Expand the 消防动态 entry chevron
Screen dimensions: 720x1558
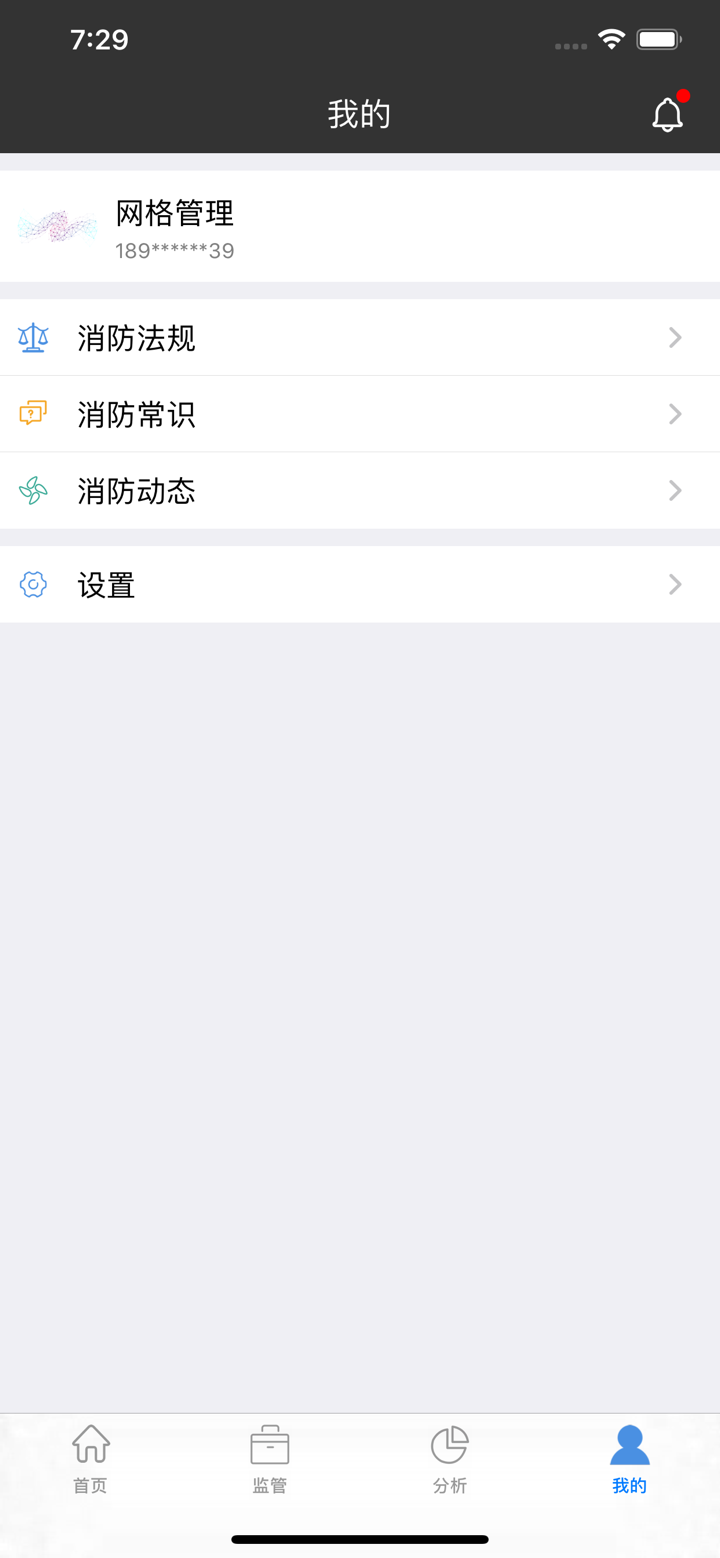point(675,490)
